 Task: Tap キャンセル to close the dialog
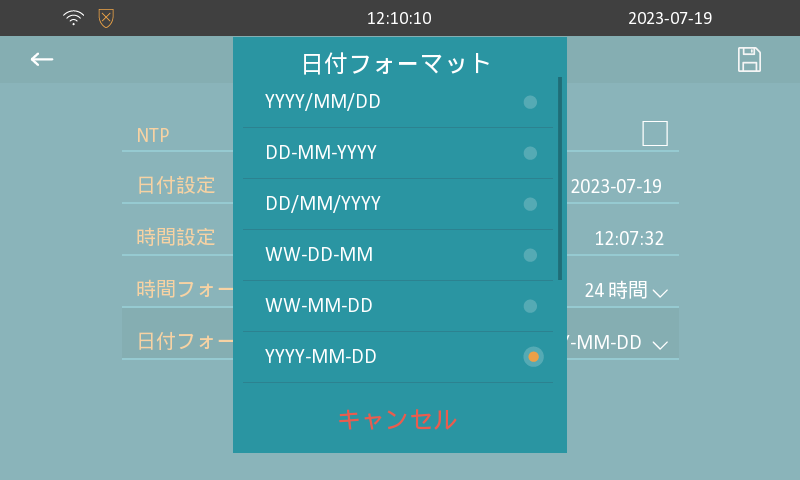click(x=398, y=419)
